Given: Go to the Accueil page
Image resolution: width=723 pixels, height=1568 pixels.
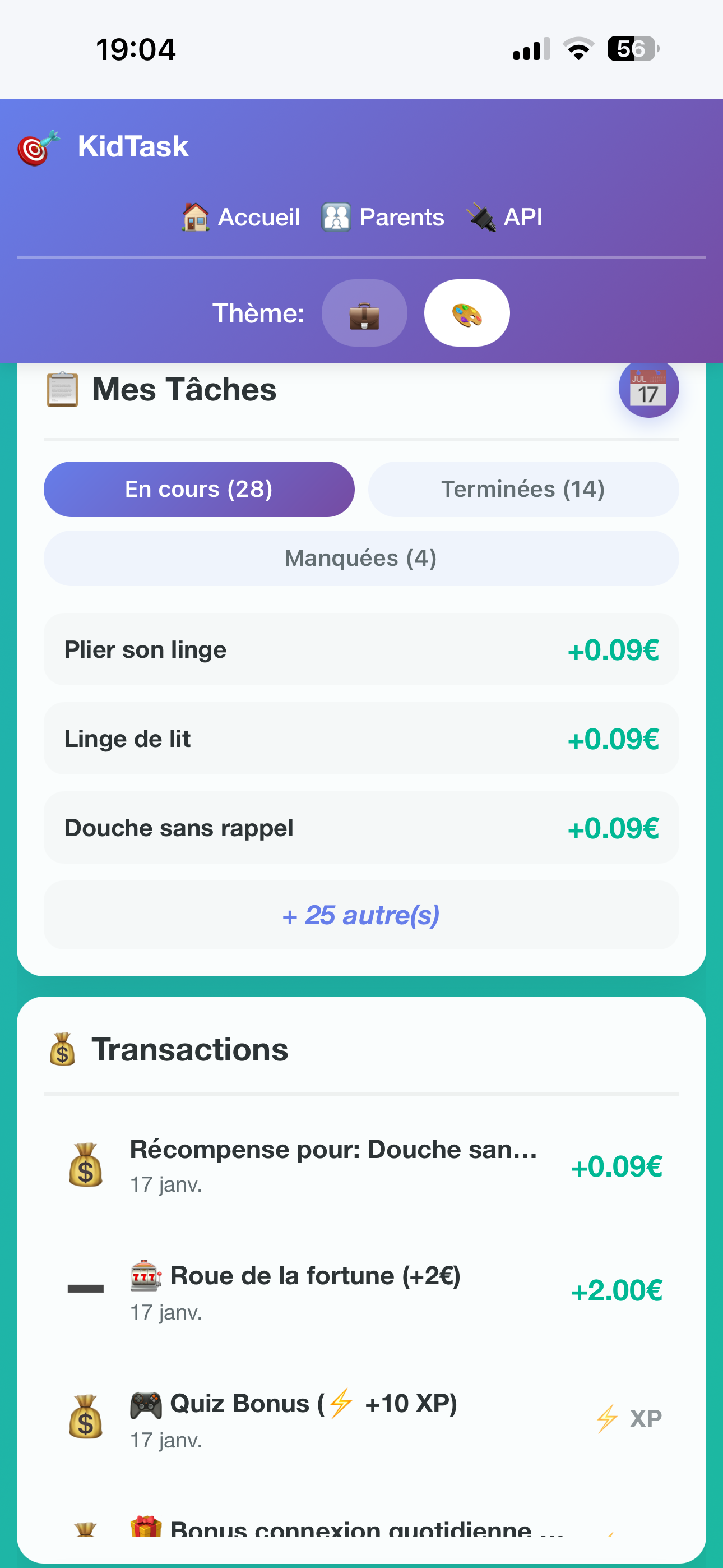Looking at the screenshot, I should [241, 217].
